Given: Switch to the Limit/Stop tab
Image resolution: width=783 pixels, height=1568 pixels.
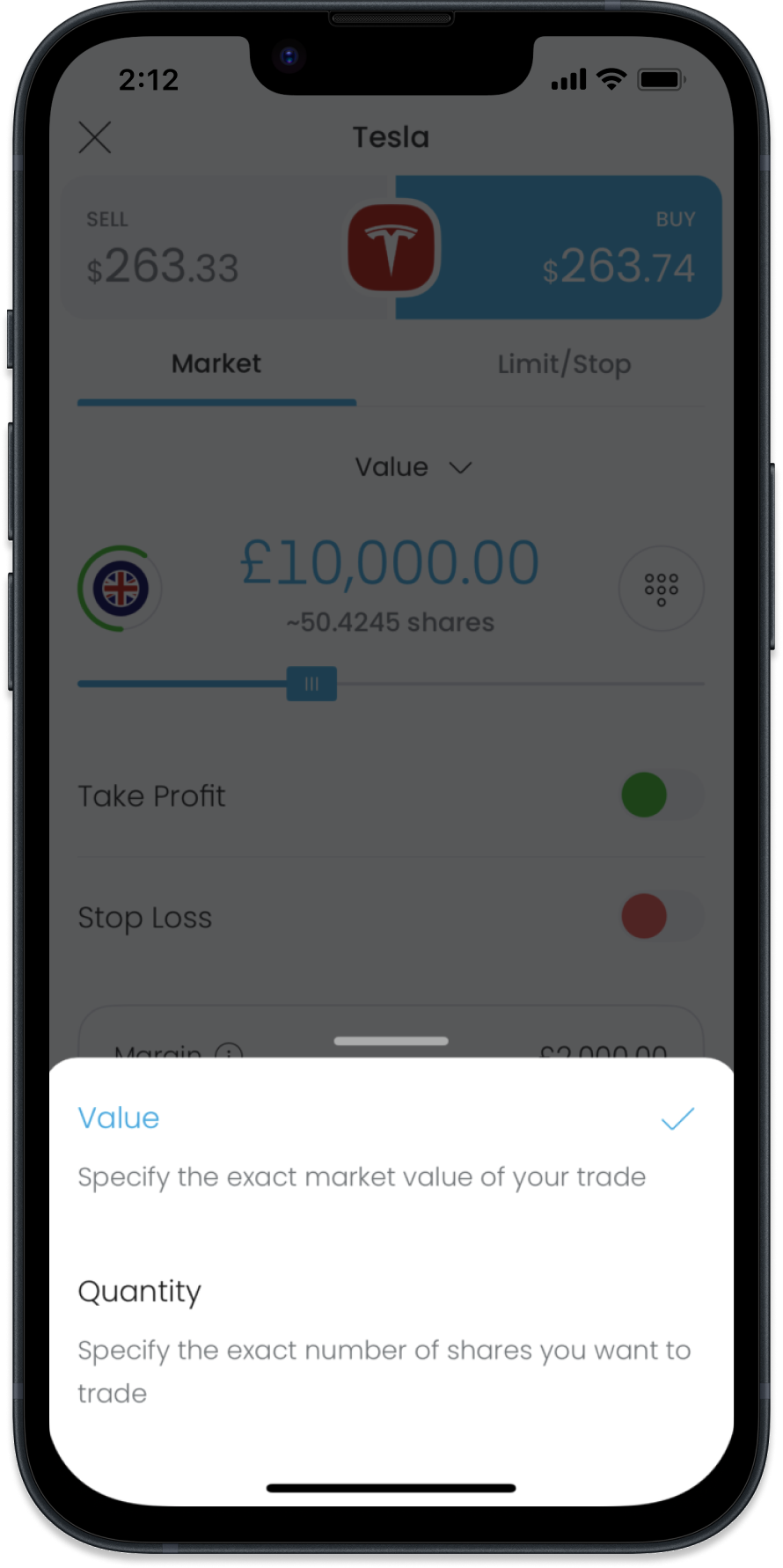Looking at the screenshot, I should coord(564,364).
